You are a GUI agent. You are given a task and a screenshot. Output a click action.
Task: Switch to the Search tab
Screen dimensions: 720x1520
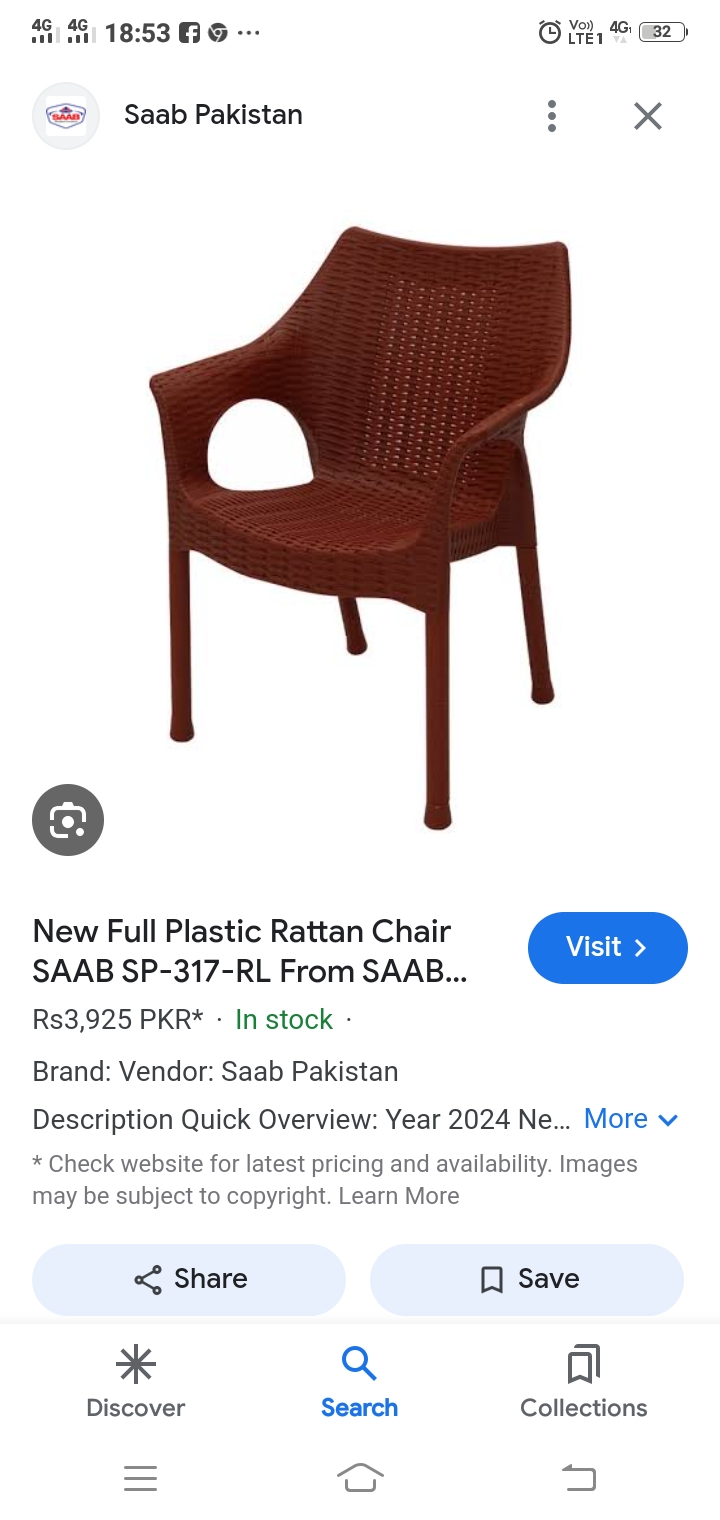[x=359, y=1383]
